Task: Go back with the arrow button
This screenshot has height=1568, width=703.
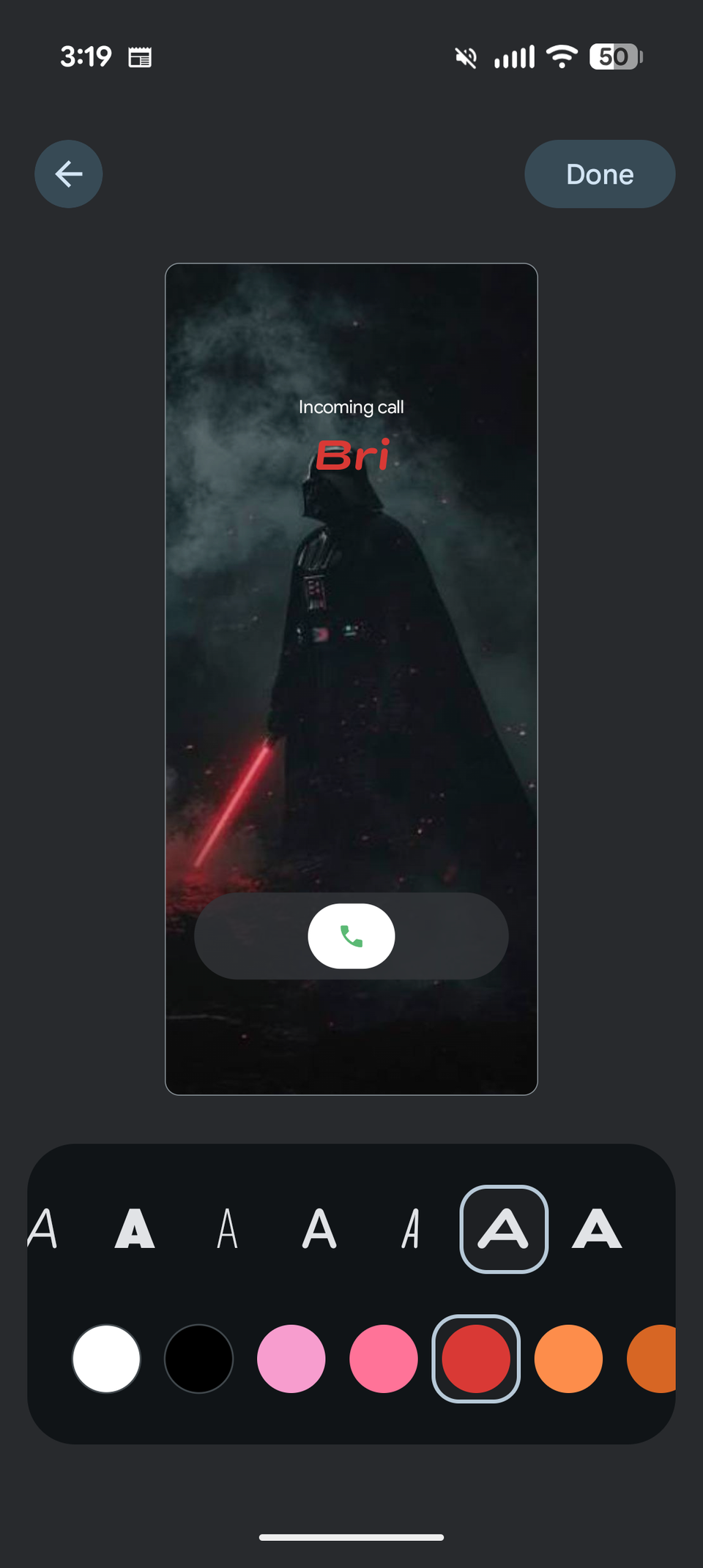Action: coord(68,174)
